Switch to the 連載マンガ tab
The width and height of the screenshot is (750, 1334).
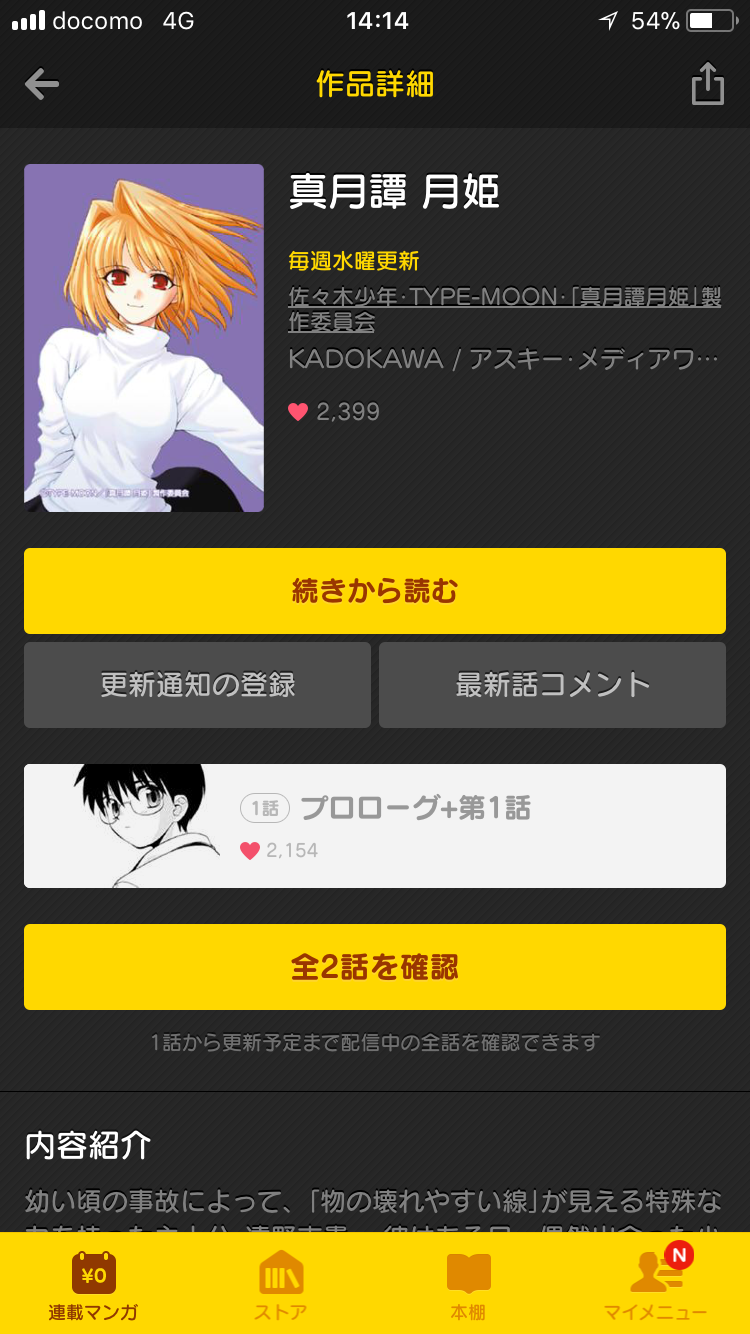94,1285
